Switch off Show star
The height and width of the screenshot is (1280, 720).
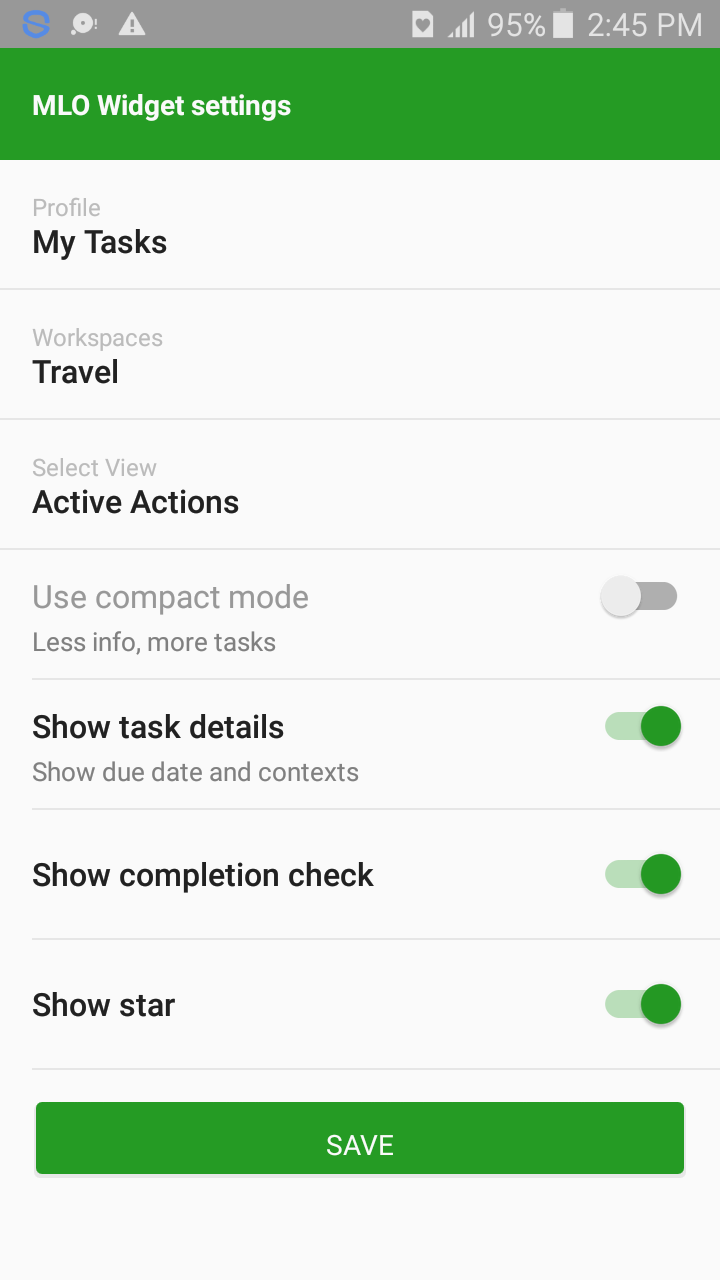point(643,1005)
